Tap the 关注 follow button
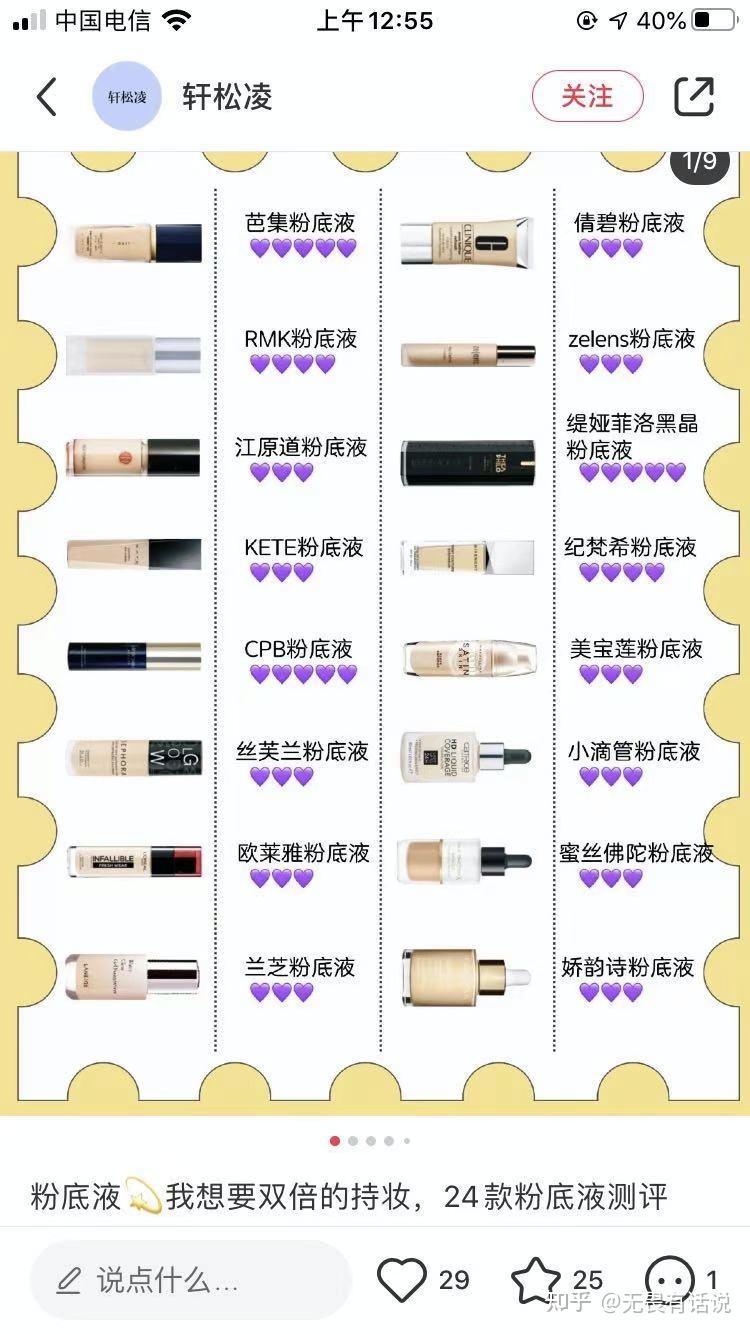 pyautogui.click(x=587, y=97)
